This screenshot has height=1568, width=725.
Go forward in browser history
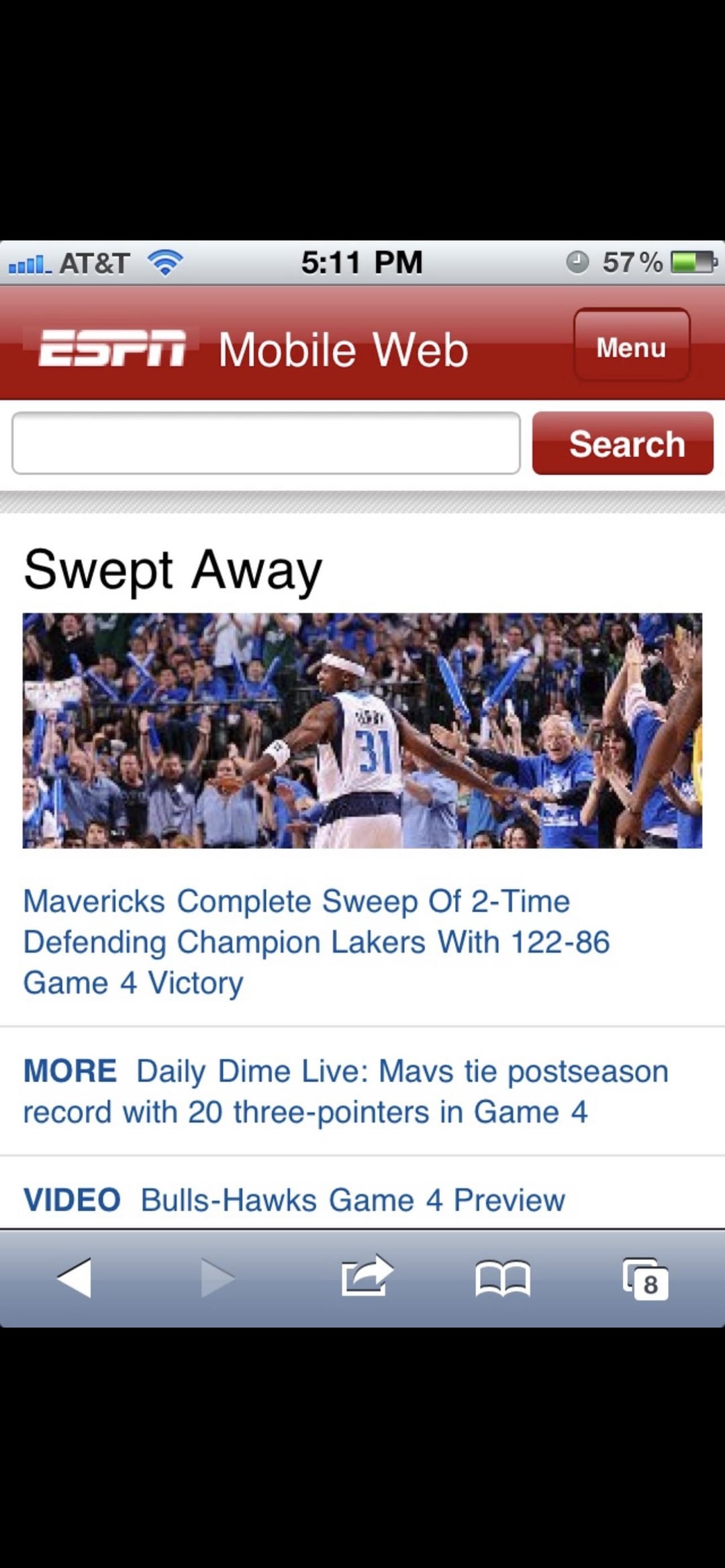pyautogui.click(x=217, y=1278)
